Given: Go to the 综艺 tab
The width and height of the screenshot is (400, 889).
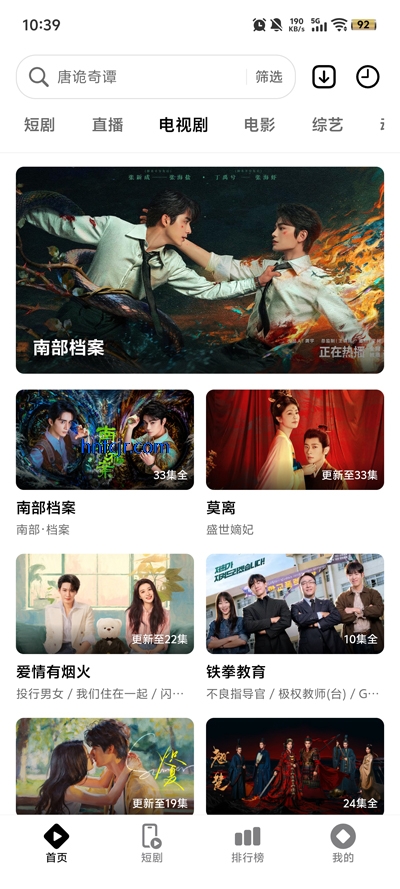Looking at the screenshot, I should 327,125.
